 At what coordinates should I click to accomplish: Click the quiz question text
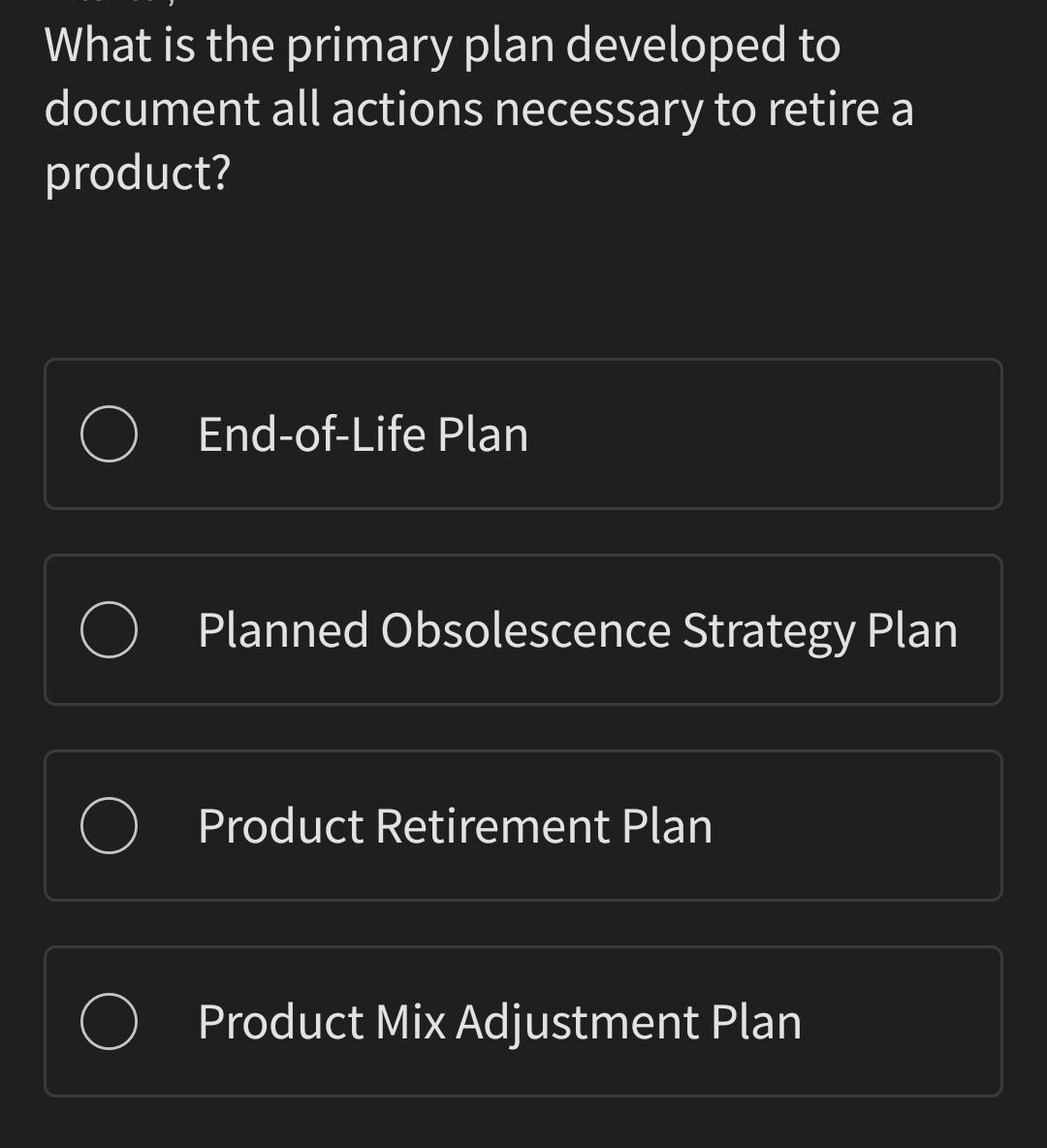(x=480, y=107)
